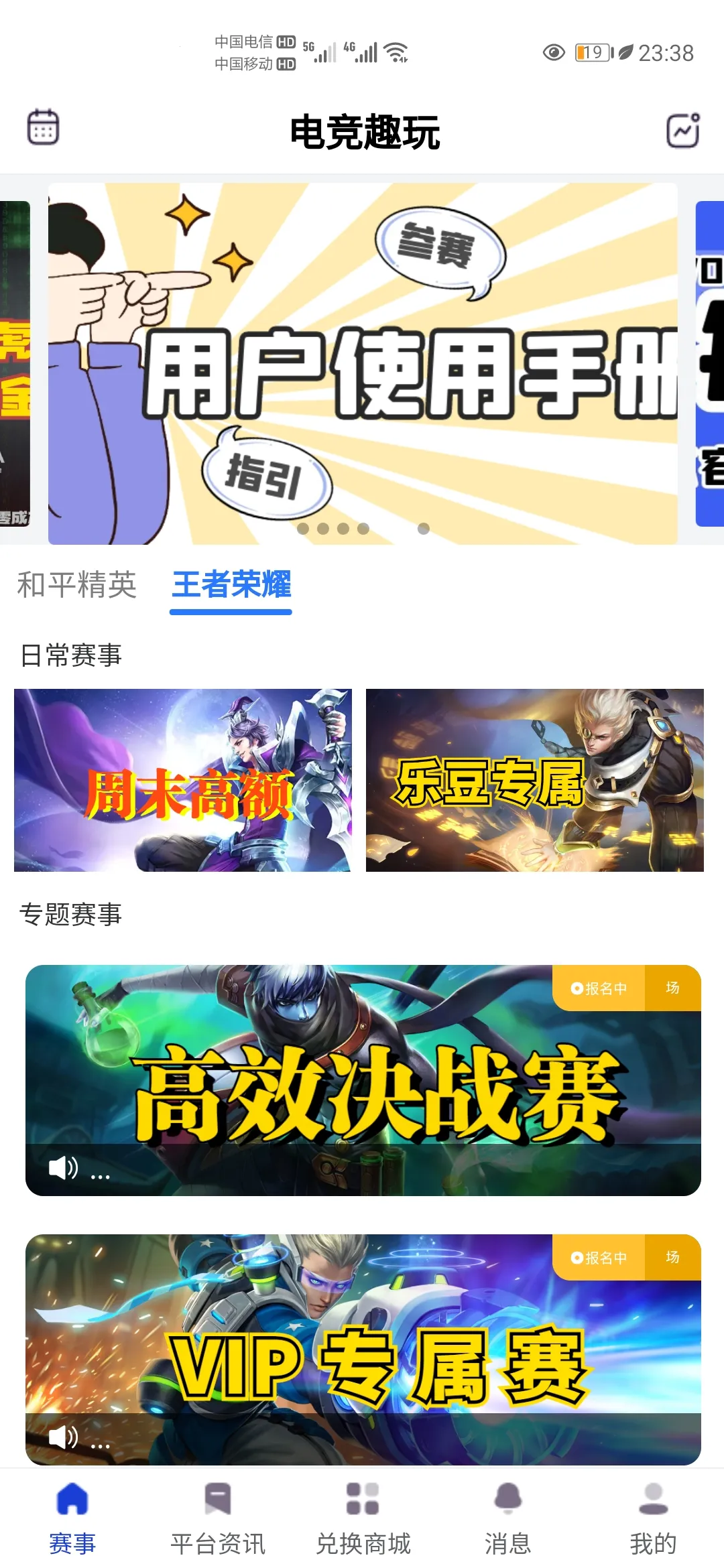Open the 周末高额 daily event
Image resolution: width=724 pixels, height=1568 pixels.
pyautogui.click(x=182, y=780)
